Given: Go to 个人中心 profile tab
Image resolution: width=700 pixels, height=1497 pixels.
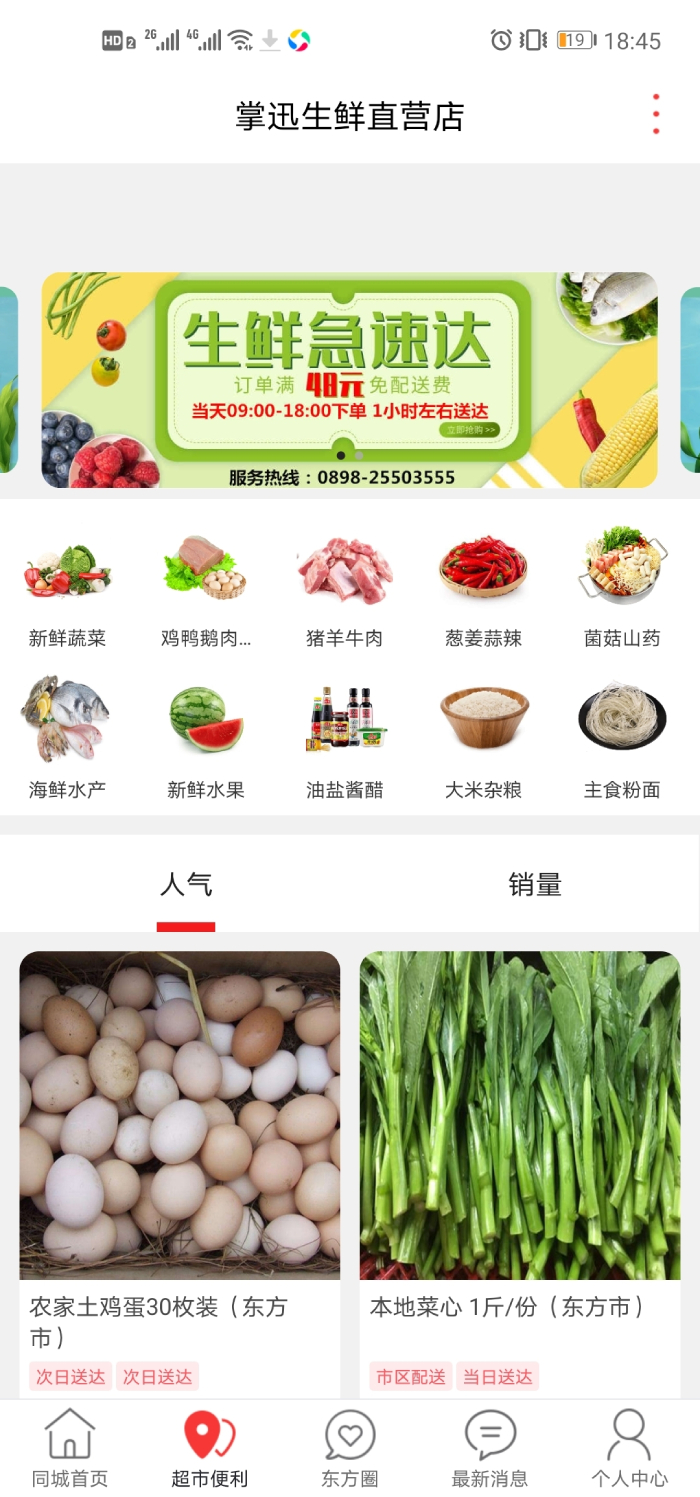Looking at the screenshot, I should point(630,1448).
